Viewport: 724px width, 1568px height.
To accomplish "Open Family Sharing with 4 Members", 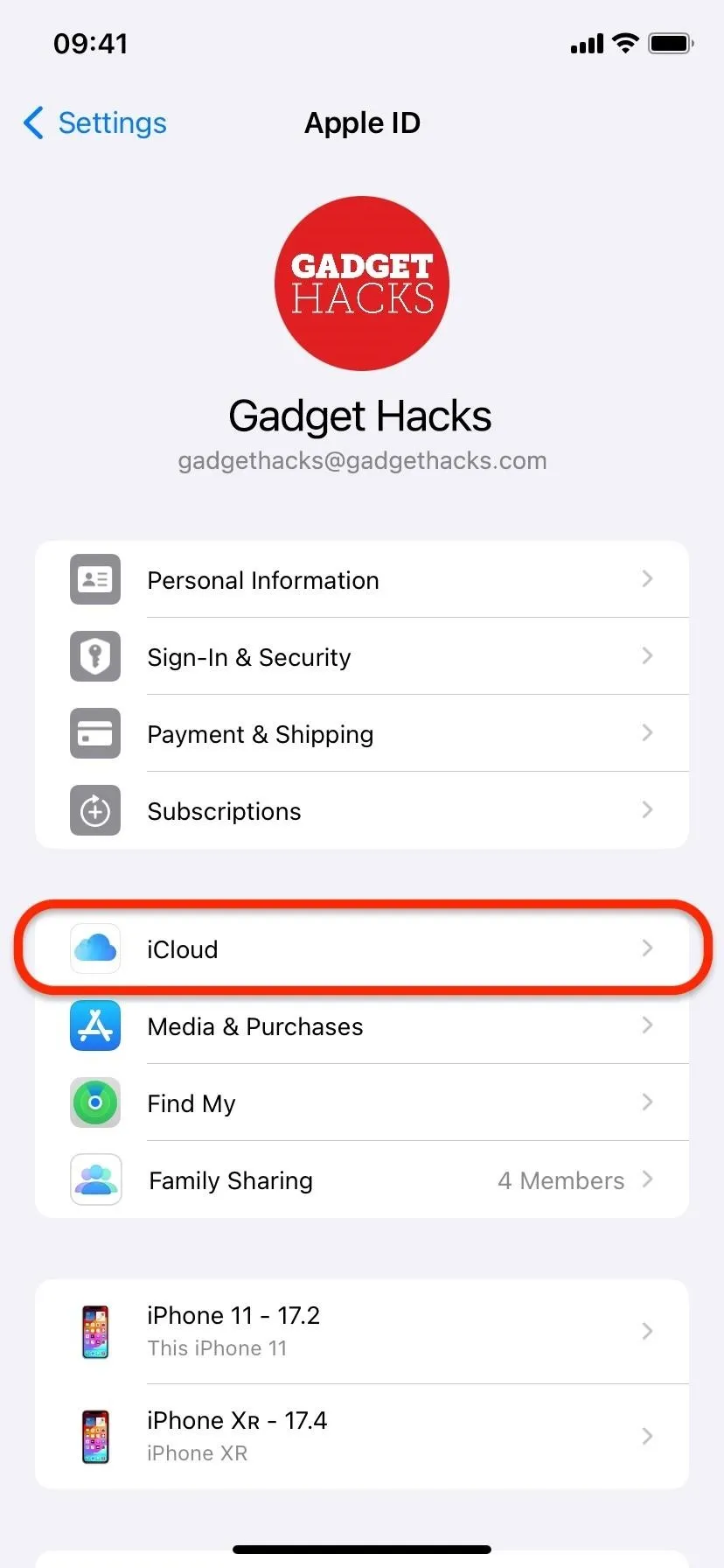I will point(362,1179).
